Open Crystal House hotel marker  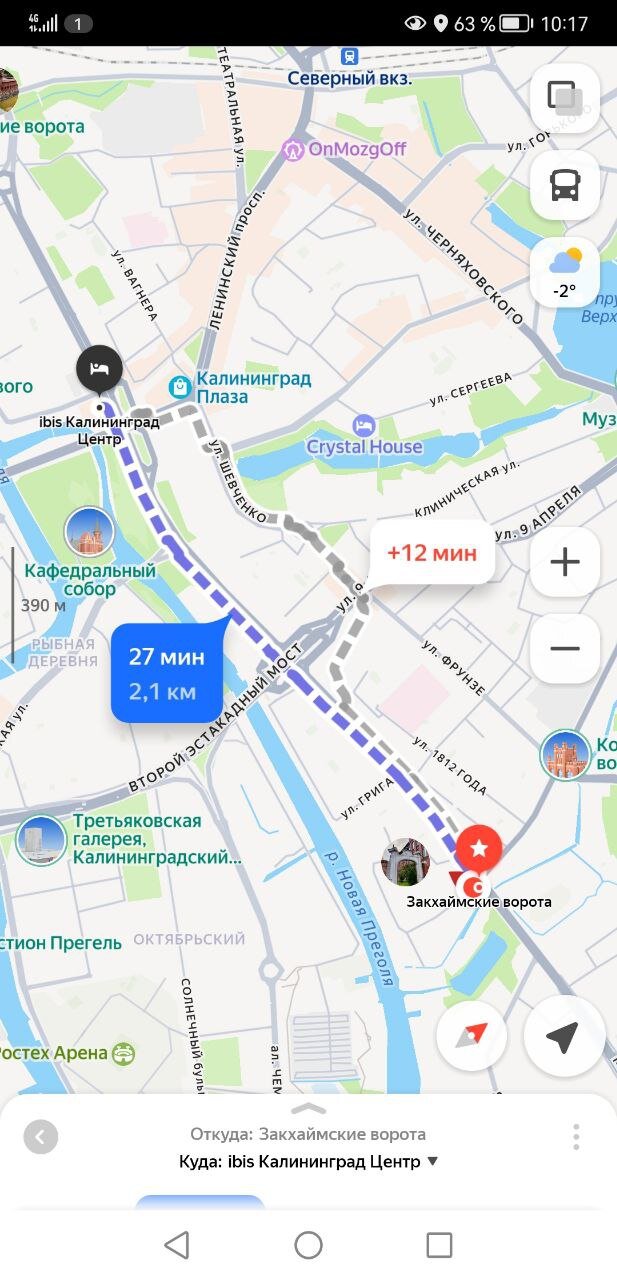click(364, 426)
